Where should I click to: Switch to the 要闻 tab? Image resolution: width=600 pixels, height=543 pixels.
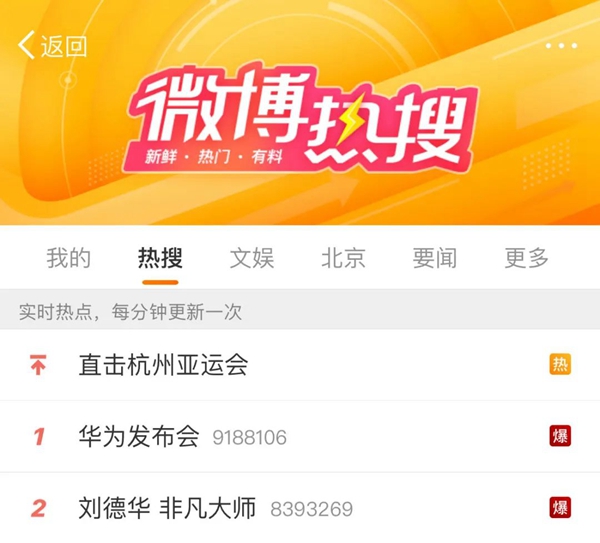coord(435,258)
